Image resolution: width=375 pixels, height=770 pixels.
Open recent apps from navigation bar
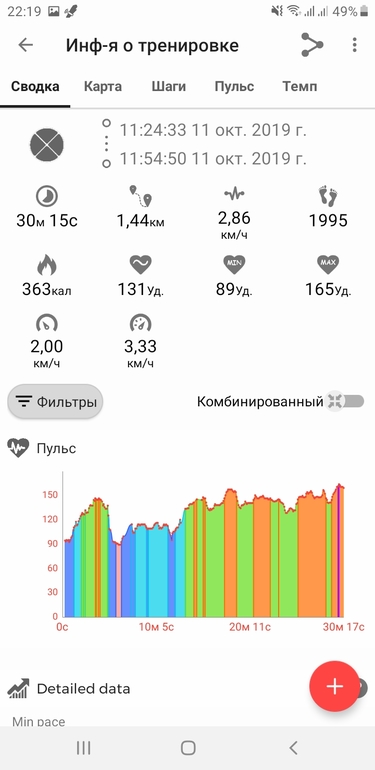pos(83,748)
